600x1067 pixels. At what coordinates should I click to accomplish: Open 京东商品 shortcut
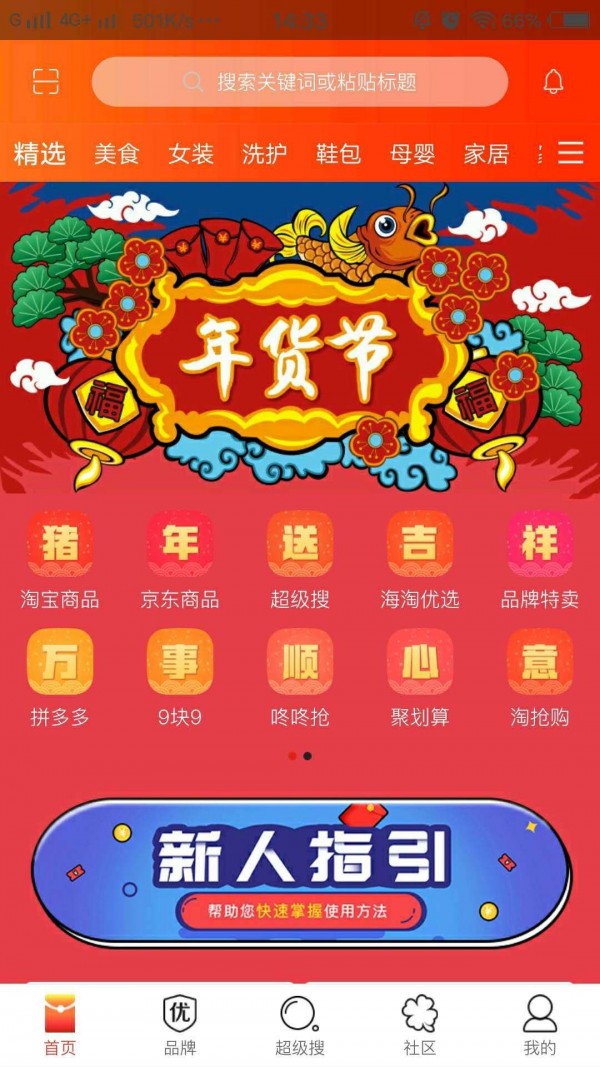[180, 560]
